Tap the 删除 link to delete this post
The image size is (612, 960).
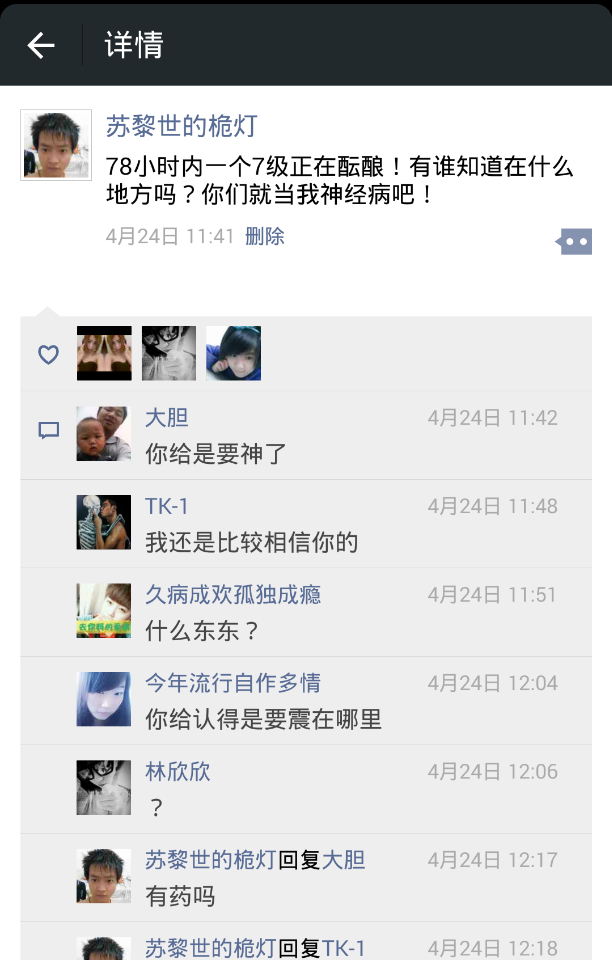(264, 236)
